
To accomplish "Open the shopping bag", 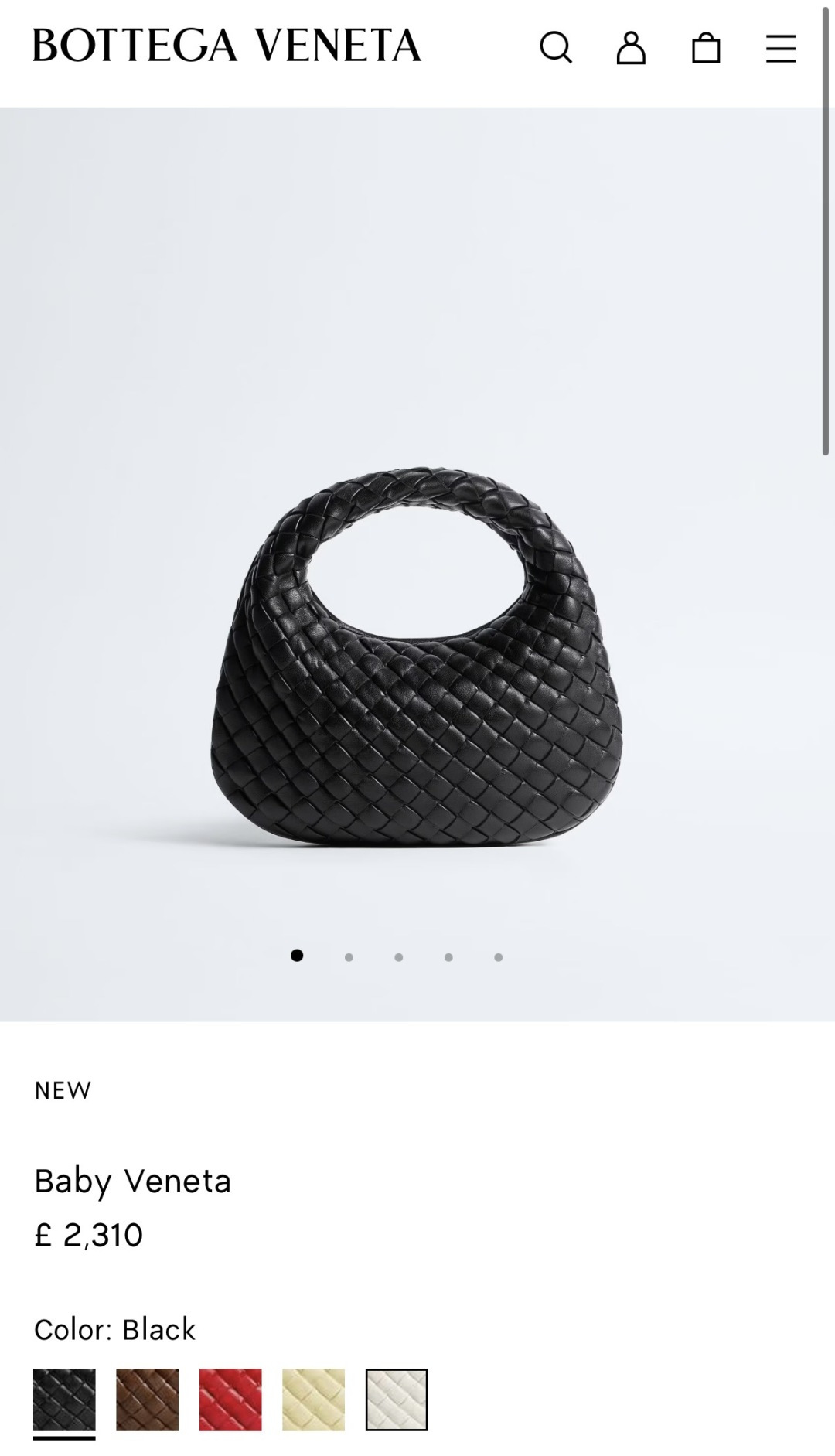I will click(706, 48).
